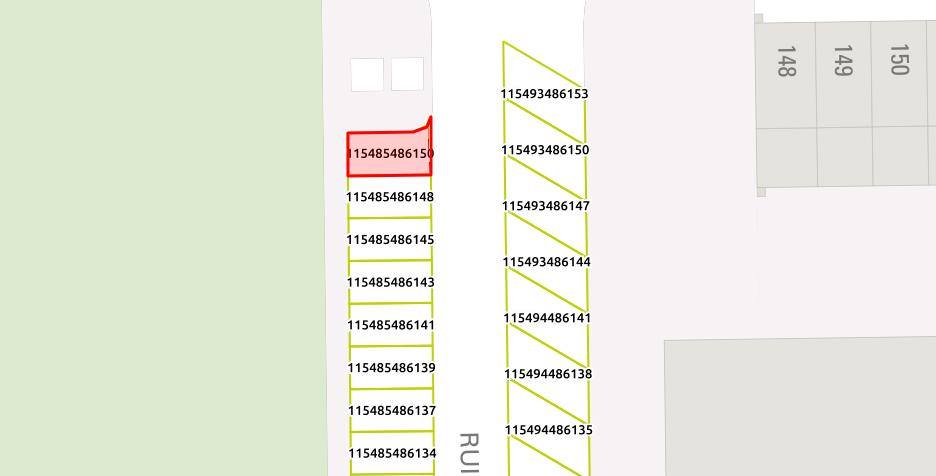Select angled spot 115493486150

pyautogui.click(x=544, y=151)
